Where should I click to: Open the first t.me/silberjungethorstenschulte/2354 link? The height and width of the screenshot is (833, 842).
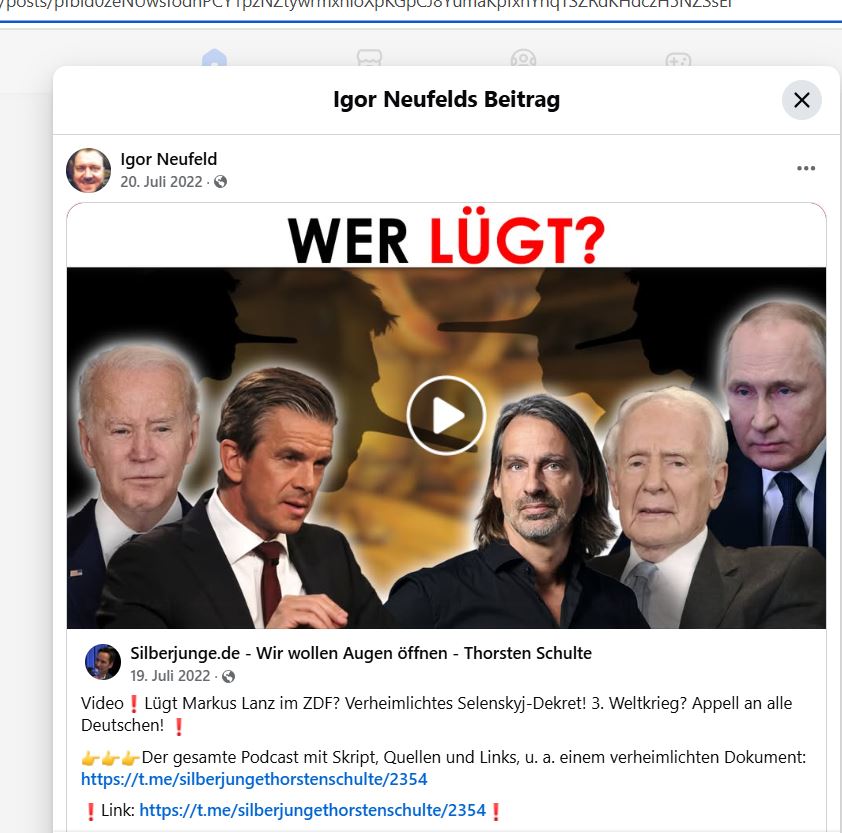click(x=254, y=779)
